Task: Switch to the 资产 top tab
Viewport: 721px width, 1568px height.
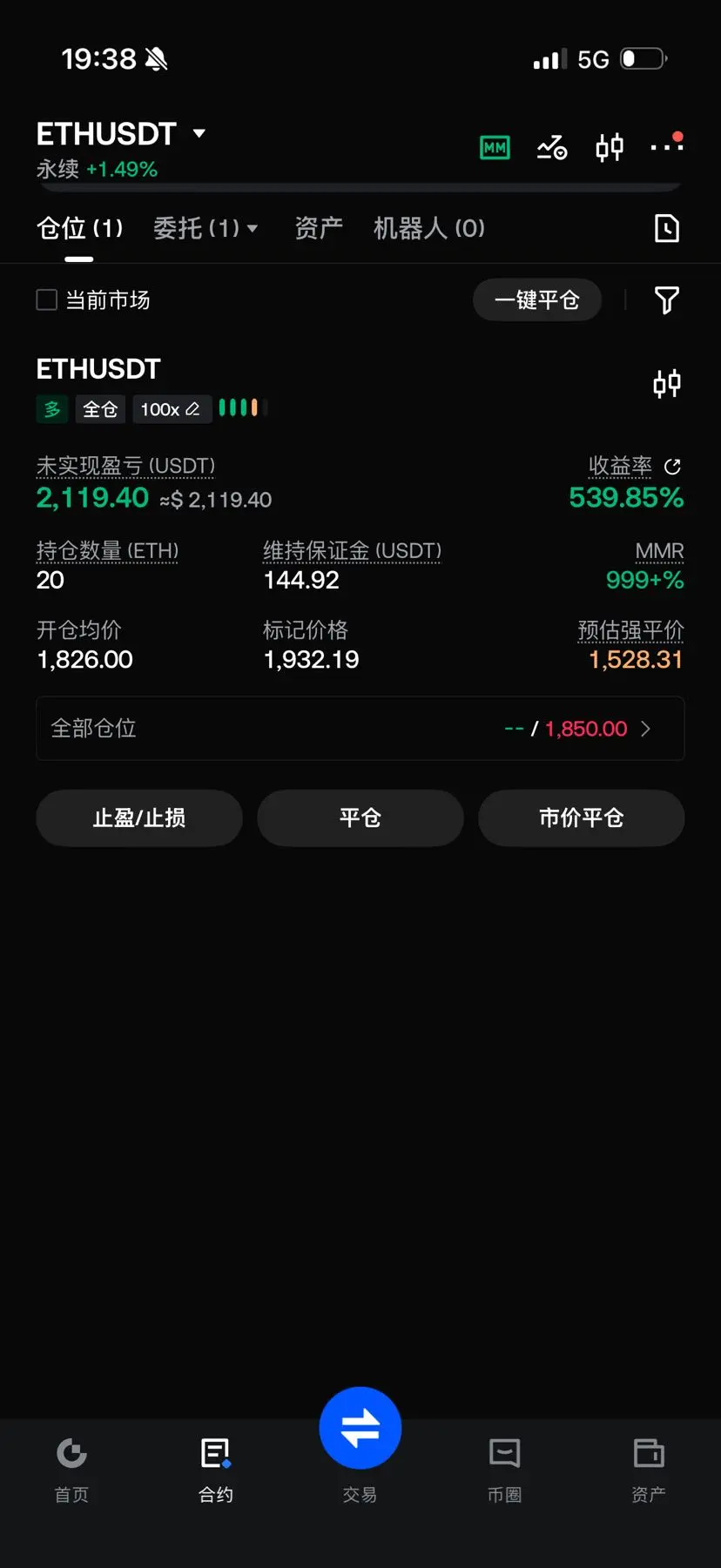Action: 319,228
